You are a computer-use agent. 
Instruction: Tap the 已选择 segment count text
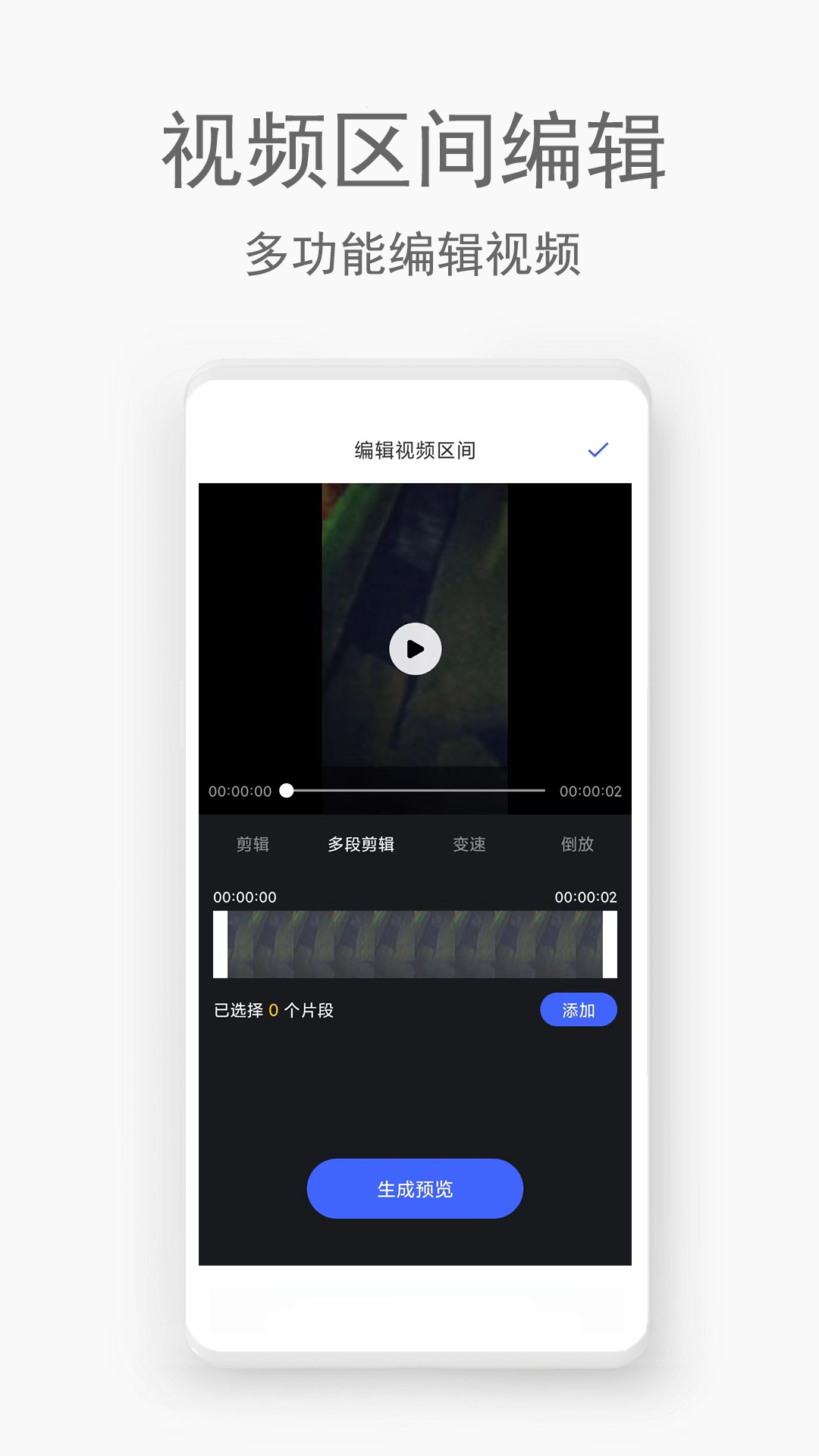(x=237, y=1010)
